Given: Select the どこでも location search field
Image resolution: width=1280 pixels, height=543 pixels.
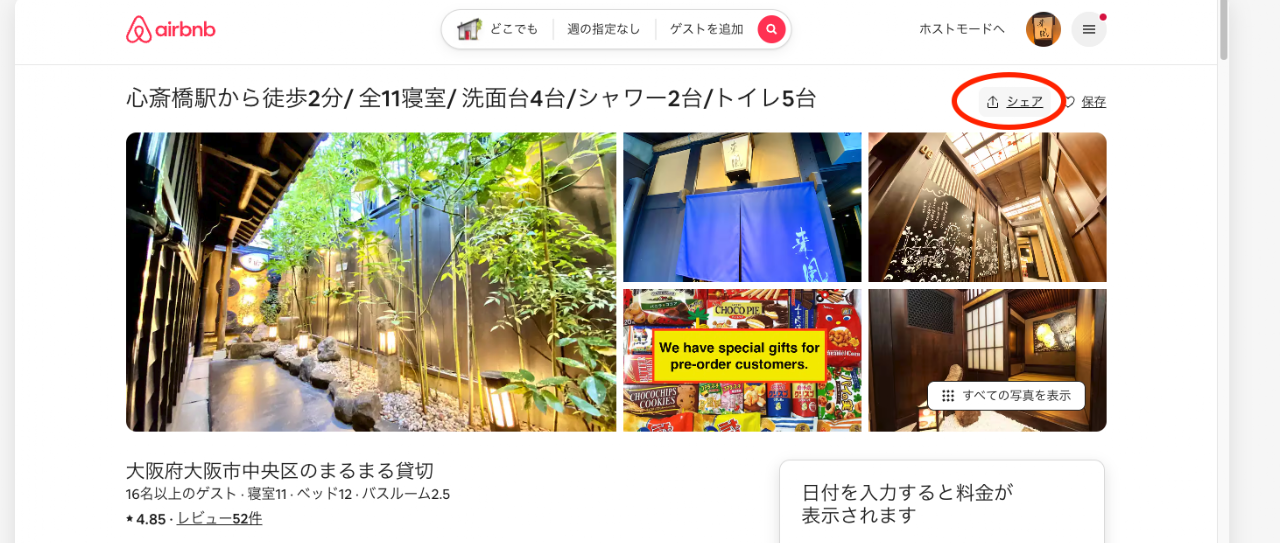Looking at the screenshot, I should [500, 30].
